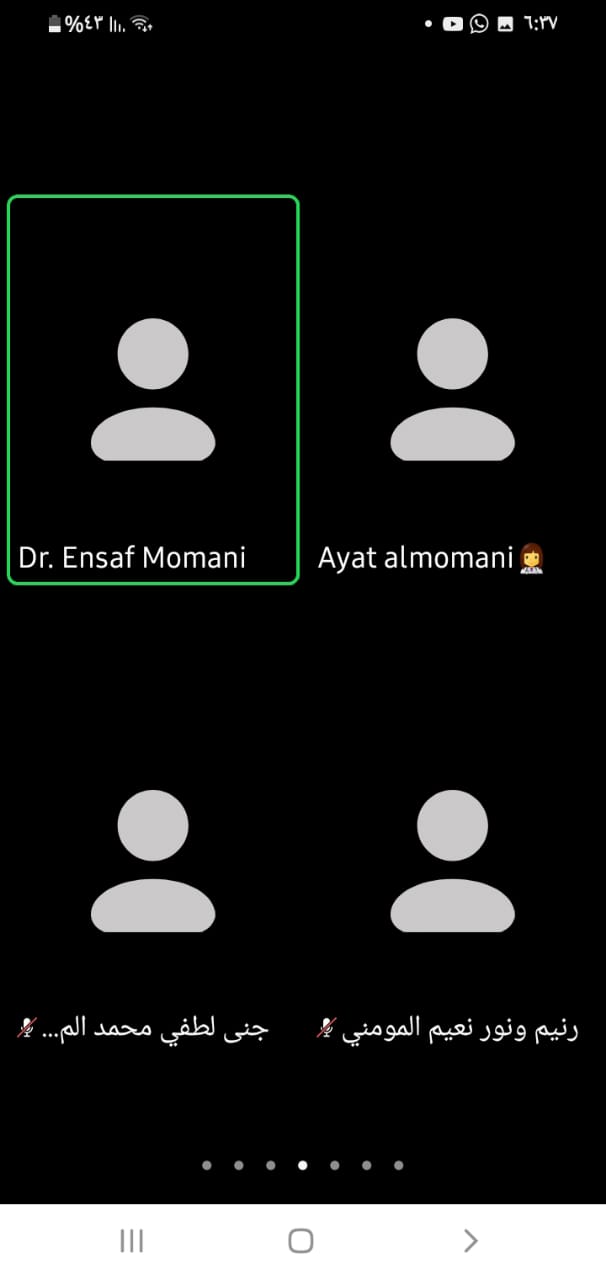
Task: Choose the tile of رنيم ونور نعيم المومني
Action: pos(452,860)
